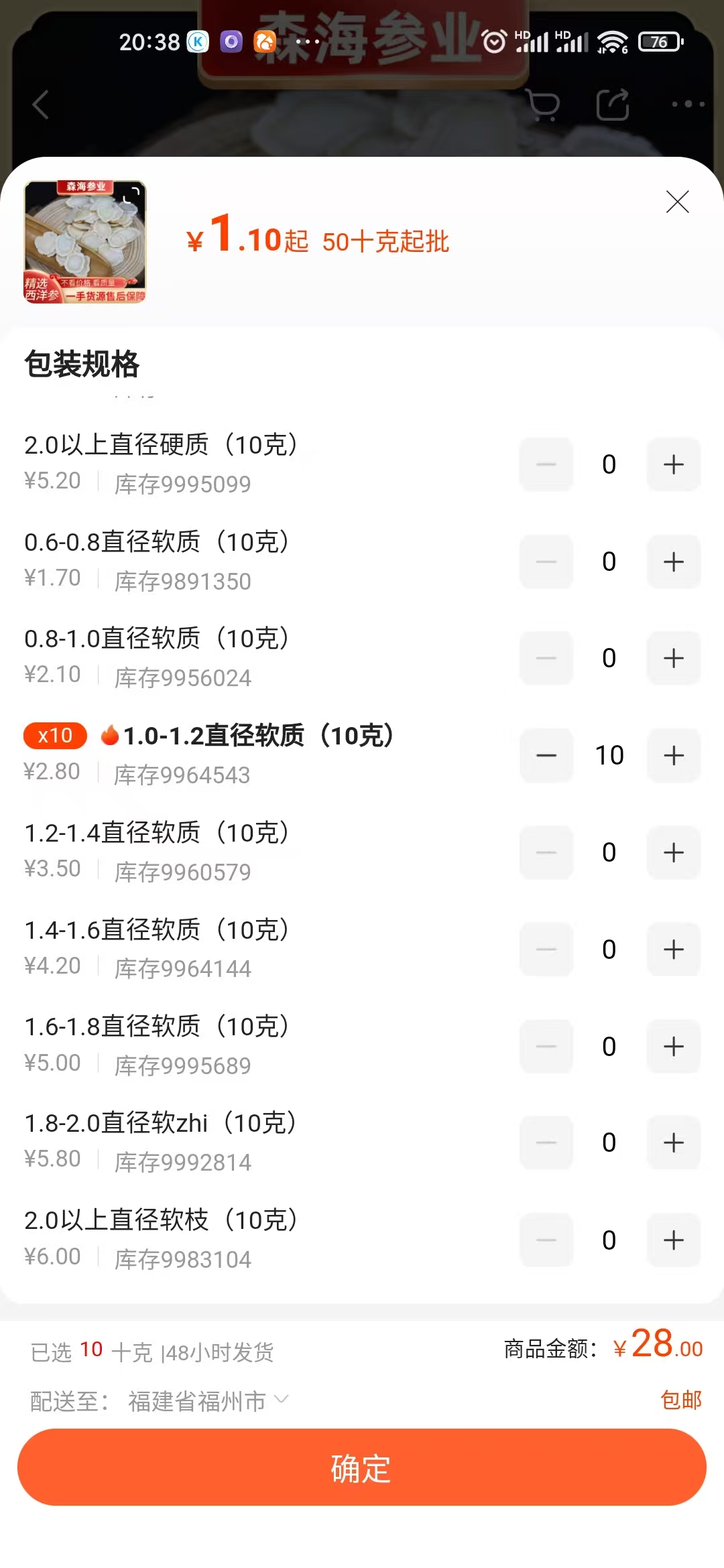
Task: Increase quantity of 1.2-1.4直径软质 (10克)
Action: (x=673, y=852)
